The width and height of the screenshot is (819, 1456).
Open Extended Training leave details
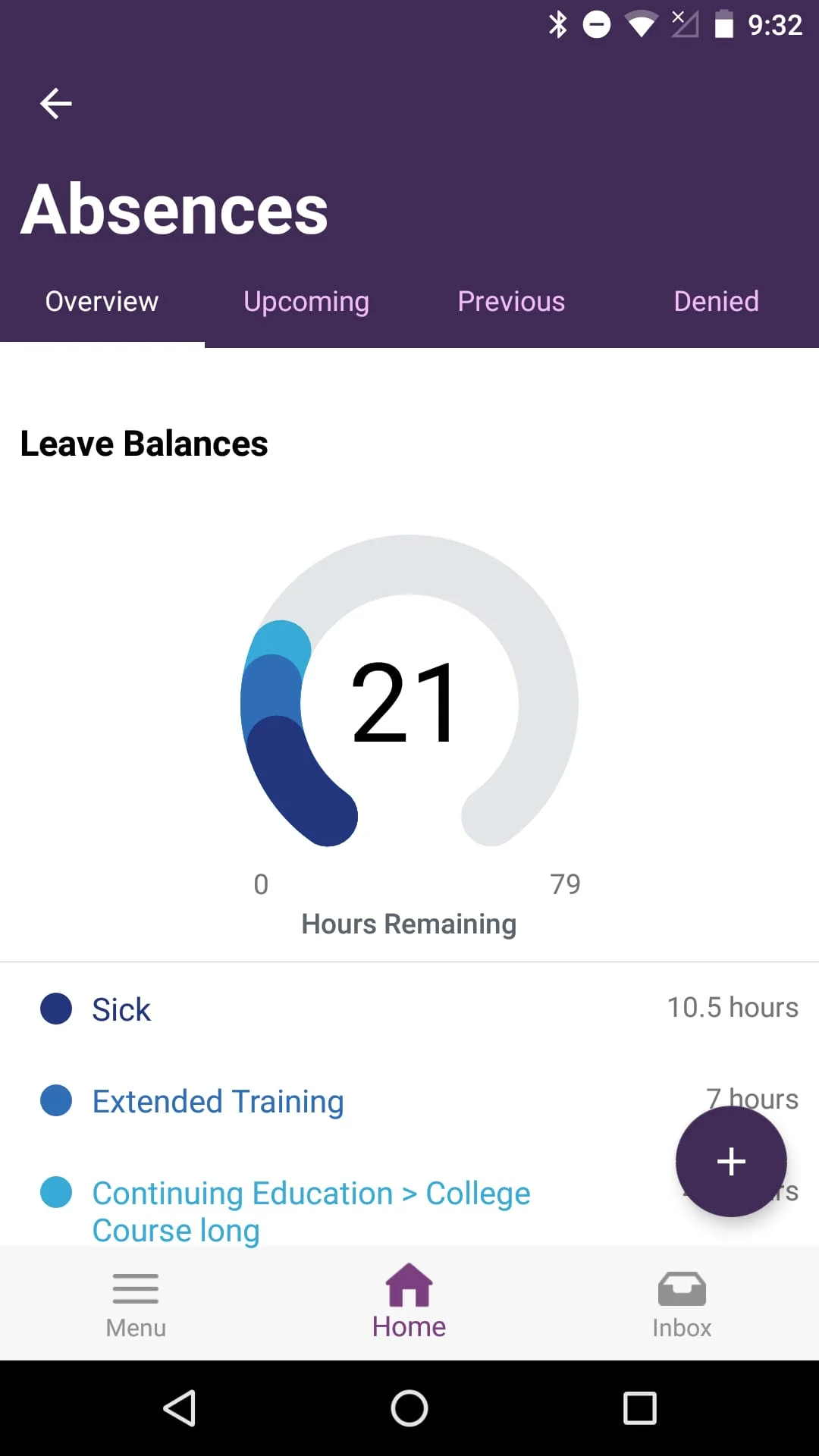218,1101
